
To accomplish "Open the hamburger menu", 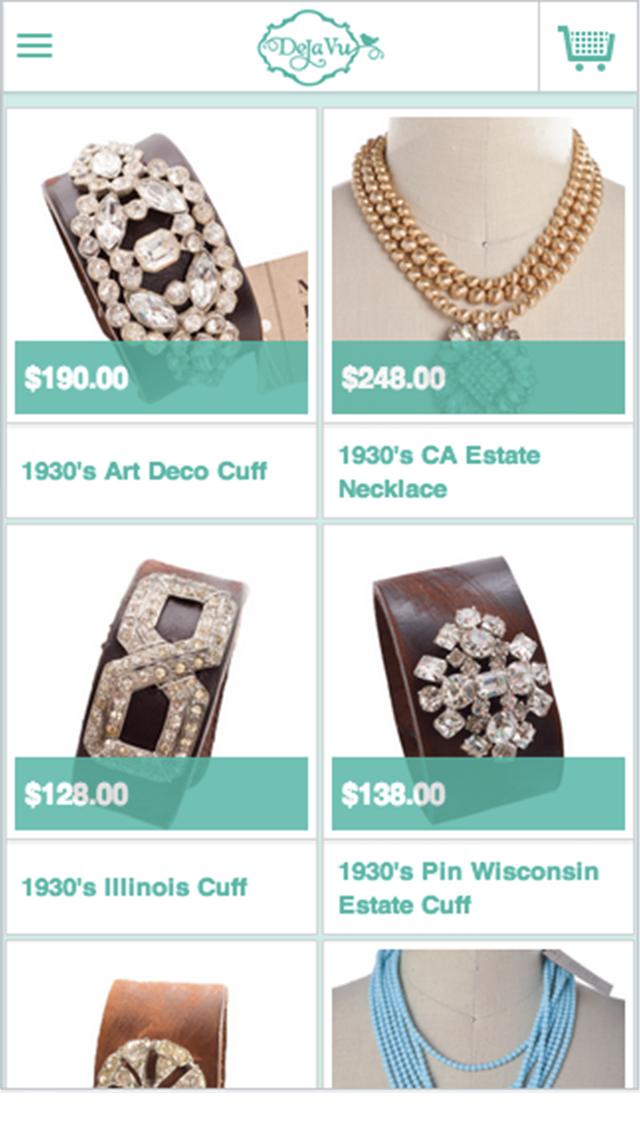I will point(35,46).
